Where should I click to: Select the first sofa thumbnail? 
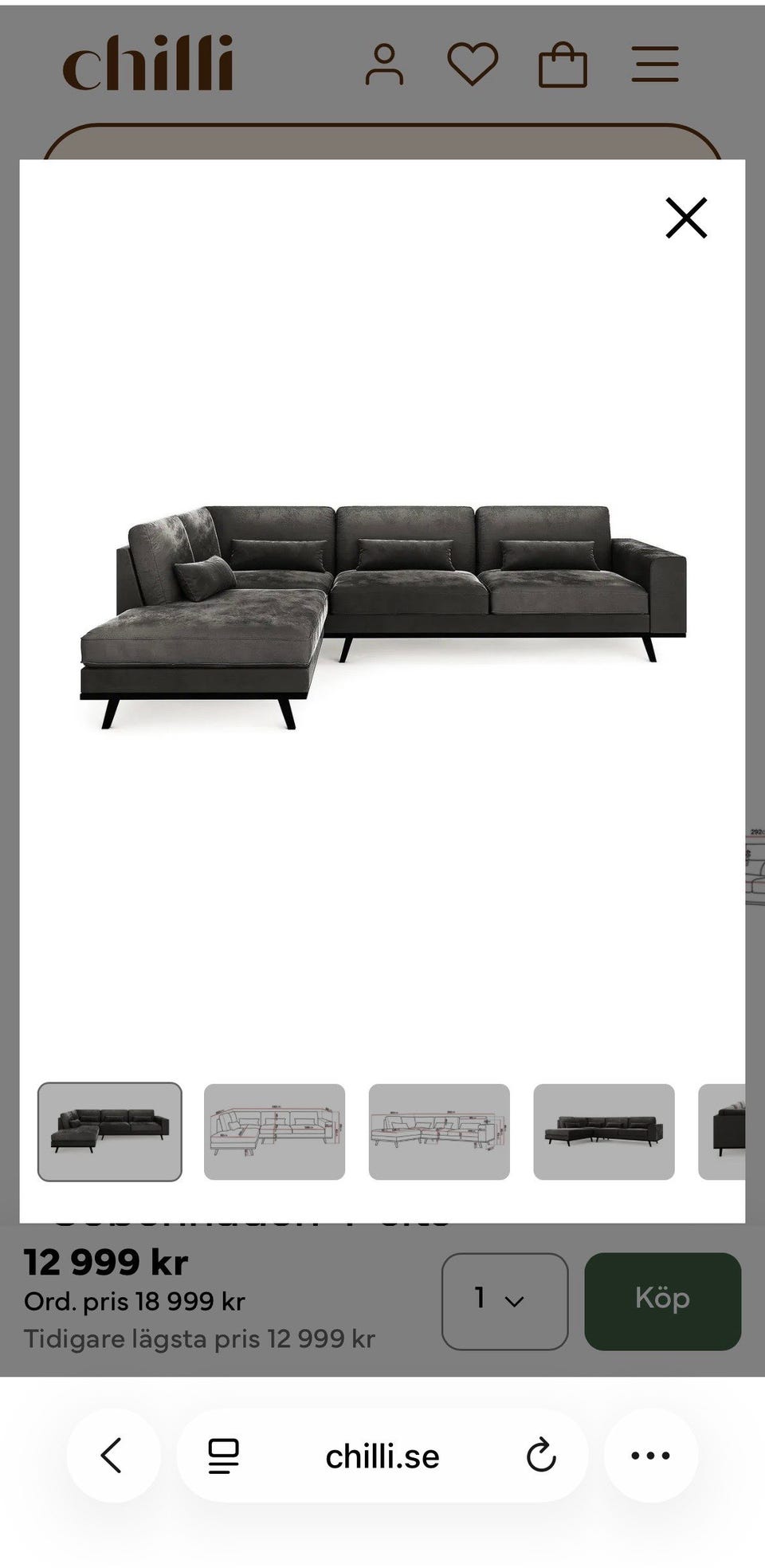[x=110, y=1131]
